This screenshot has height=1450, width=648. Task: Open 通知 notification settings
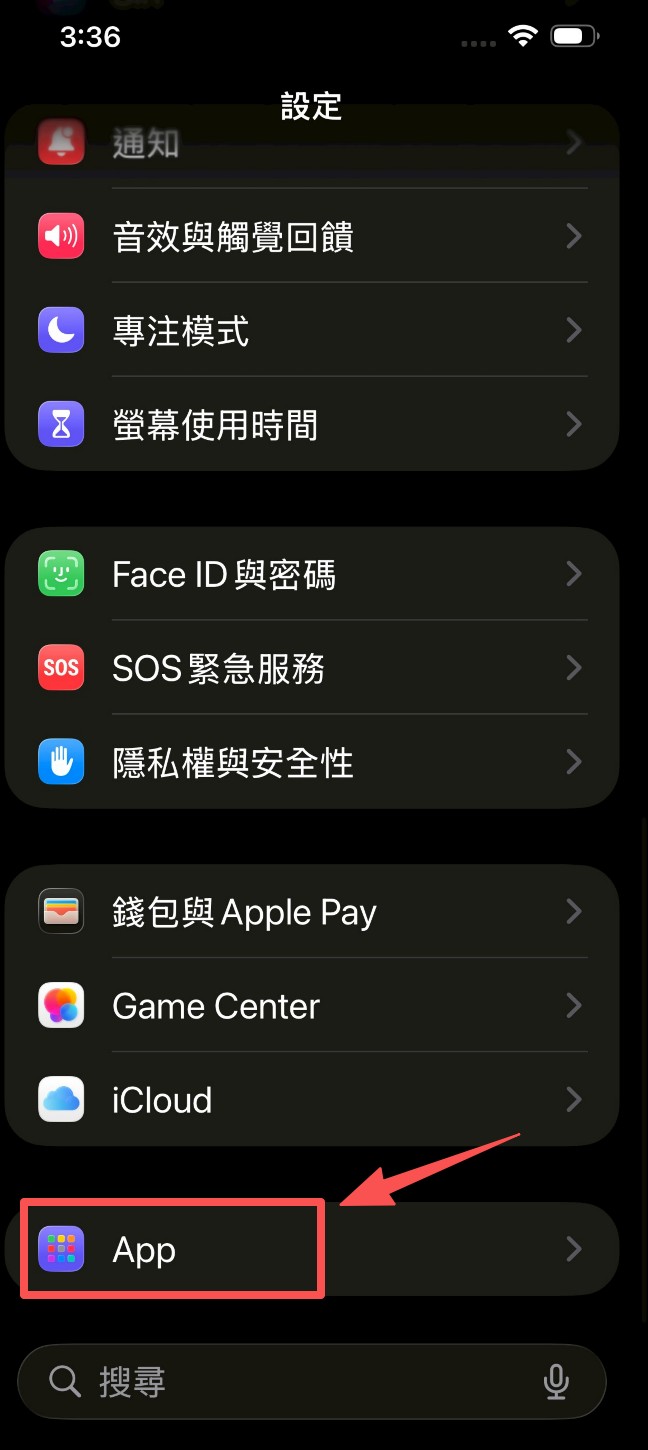tap(310, 145)
